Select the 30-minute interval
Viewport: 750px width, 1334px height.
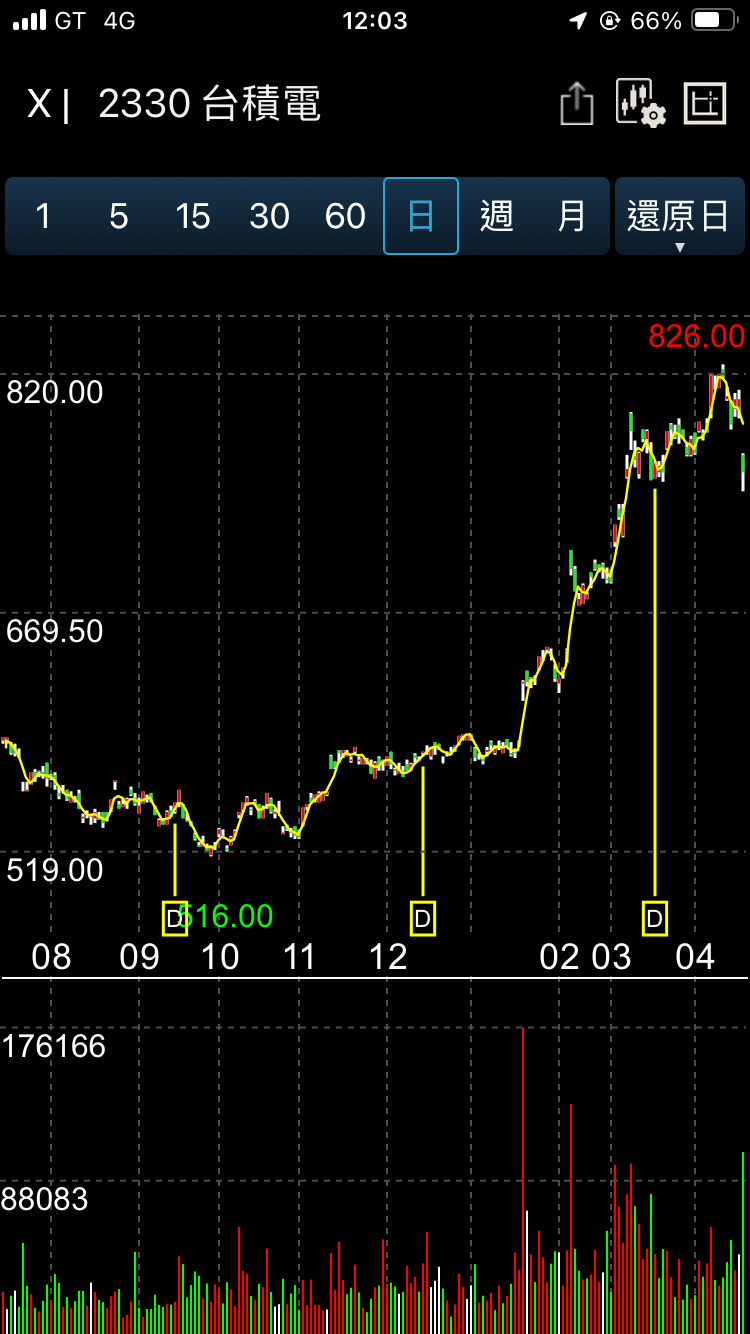[269, 216]
